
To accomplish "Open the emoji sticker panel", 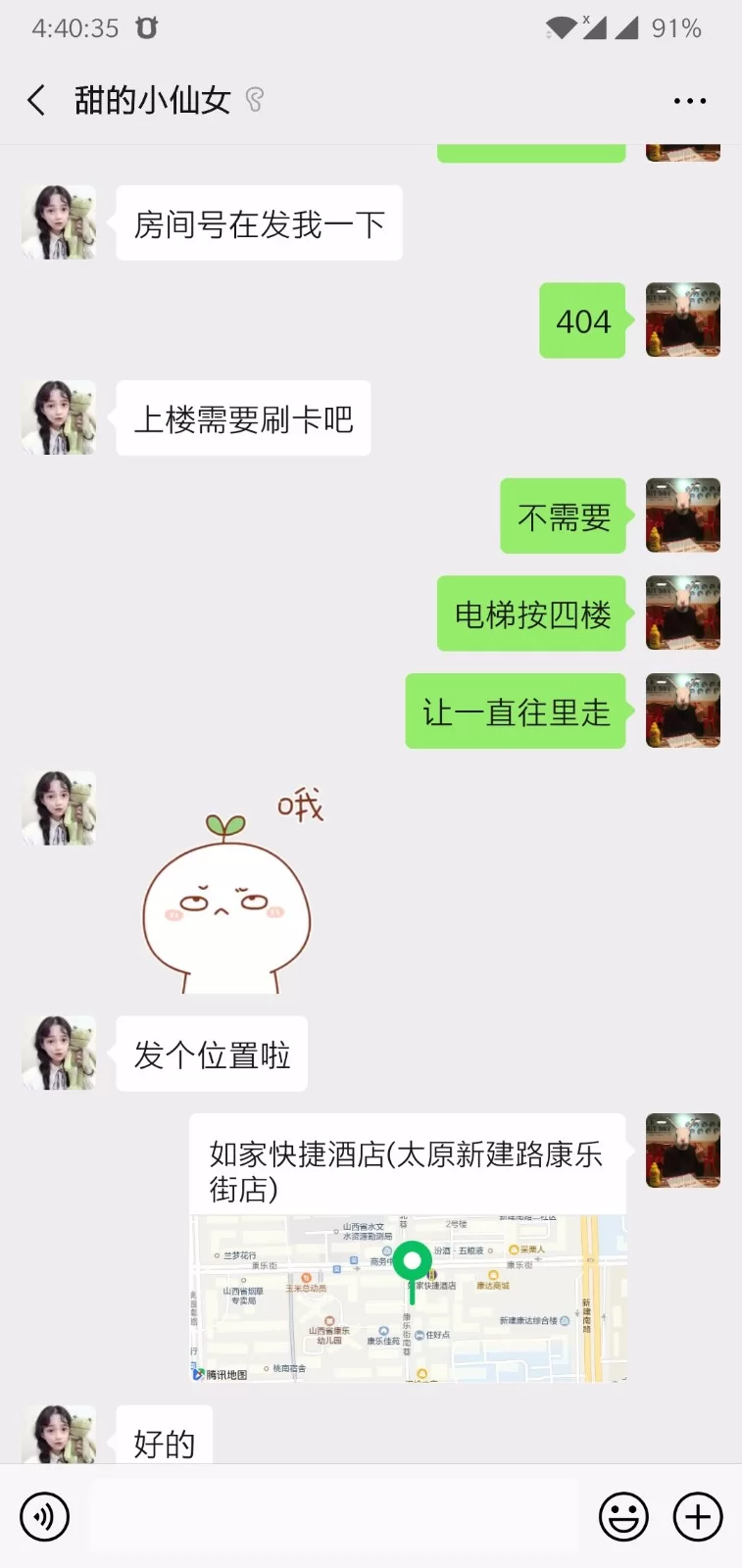I will coord(623,1517).
